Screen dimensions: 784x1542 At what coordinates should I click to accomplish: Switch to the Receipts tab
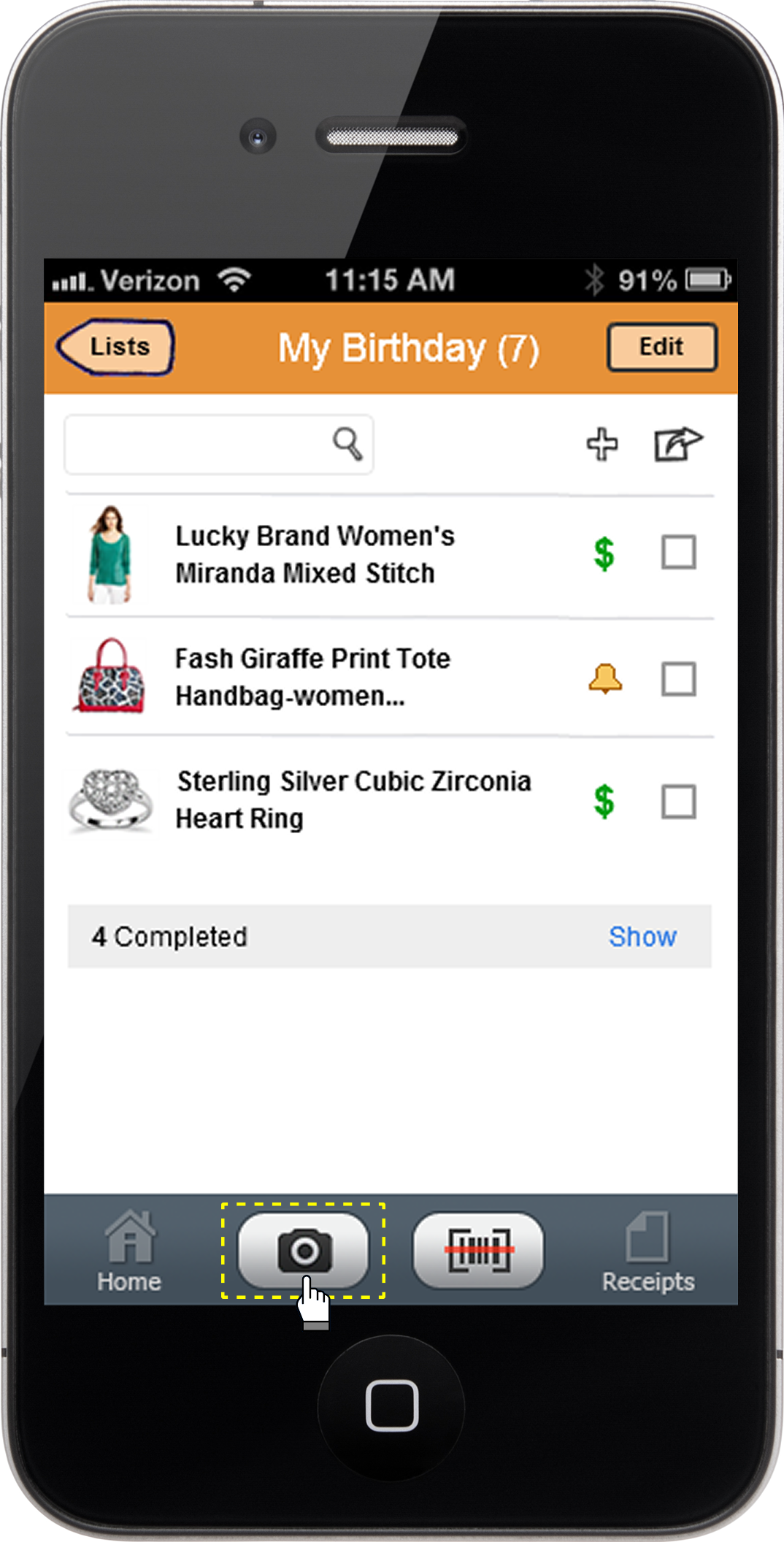(x=647, y=1251)
